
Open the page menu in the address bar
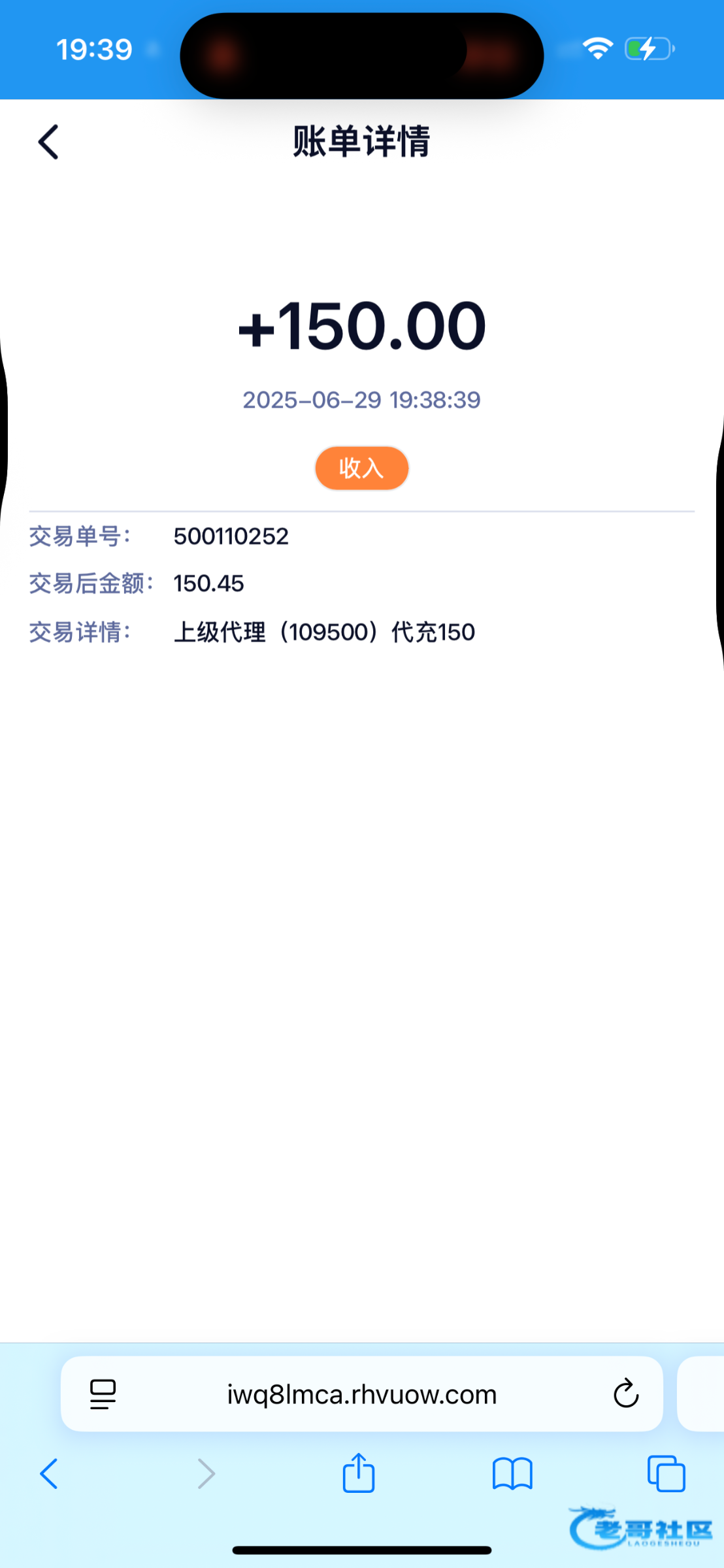tap(103, 1394)
